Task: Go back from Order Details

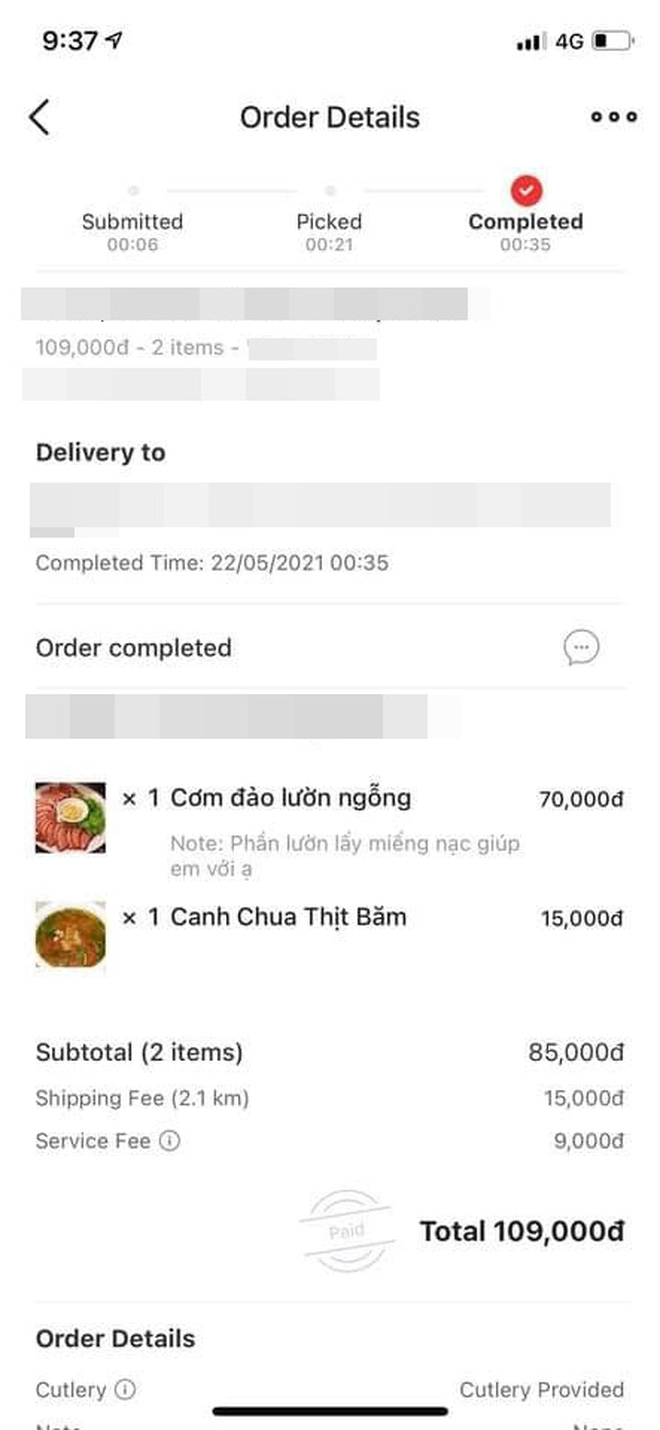Action: click(39, 117)
